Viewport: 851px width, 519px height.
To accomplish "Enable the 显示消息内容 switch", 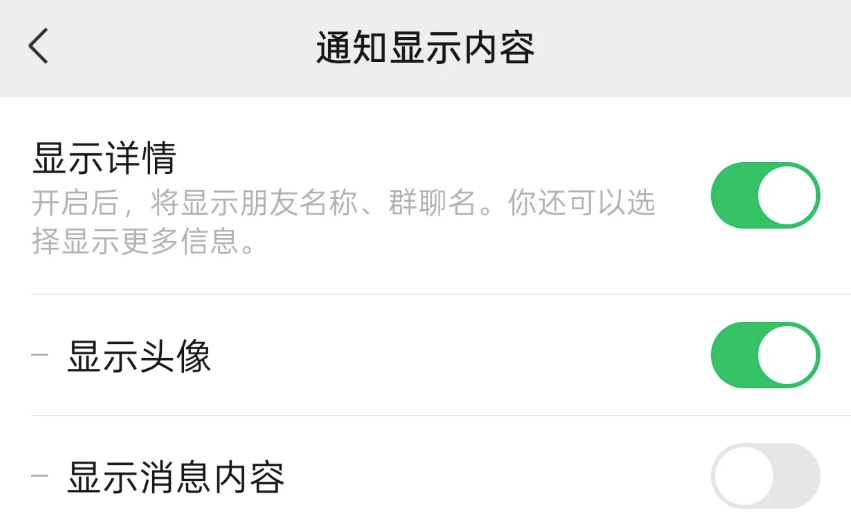I will [x=765, y=476].
